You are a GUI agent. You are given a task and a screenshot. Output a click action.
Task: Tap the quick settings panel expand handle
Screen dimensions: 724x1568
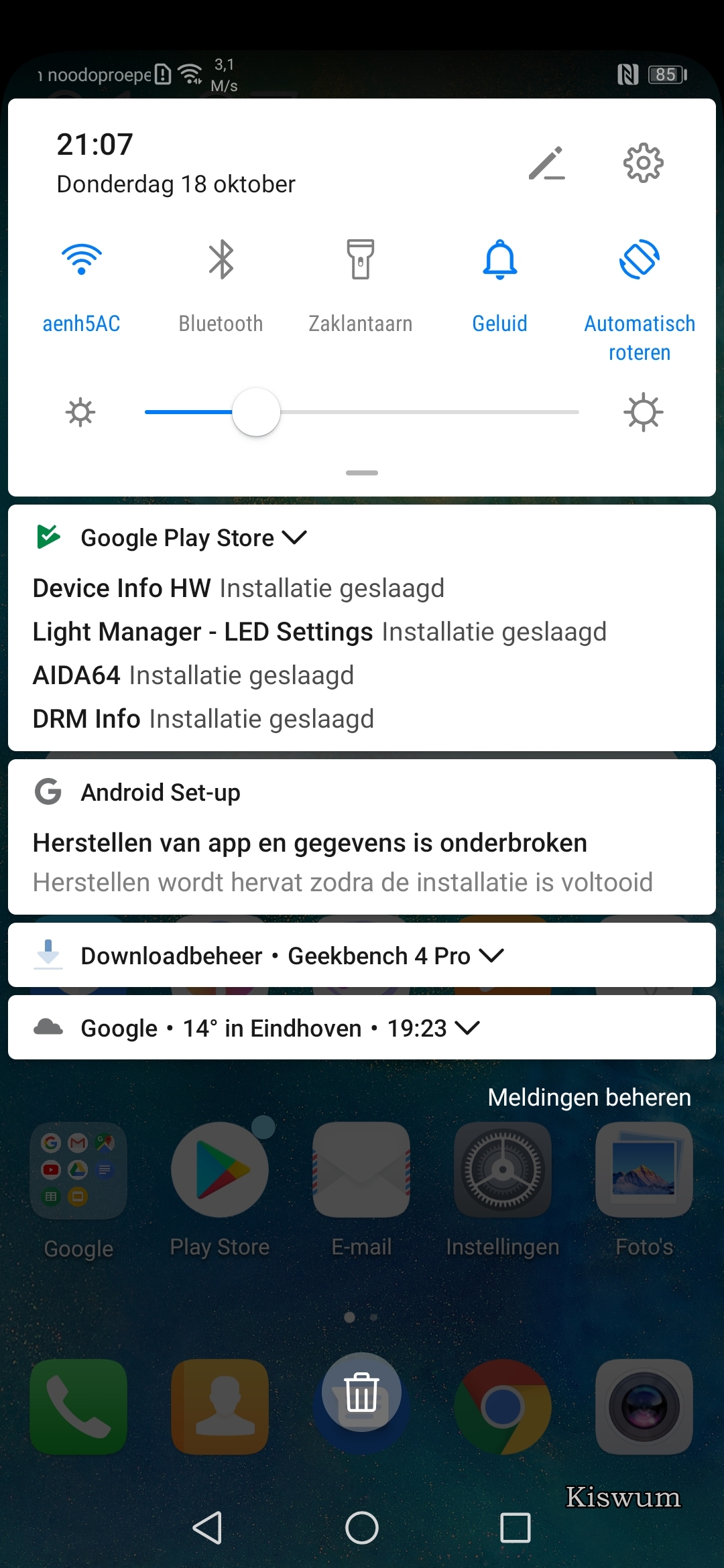[362, 473]
